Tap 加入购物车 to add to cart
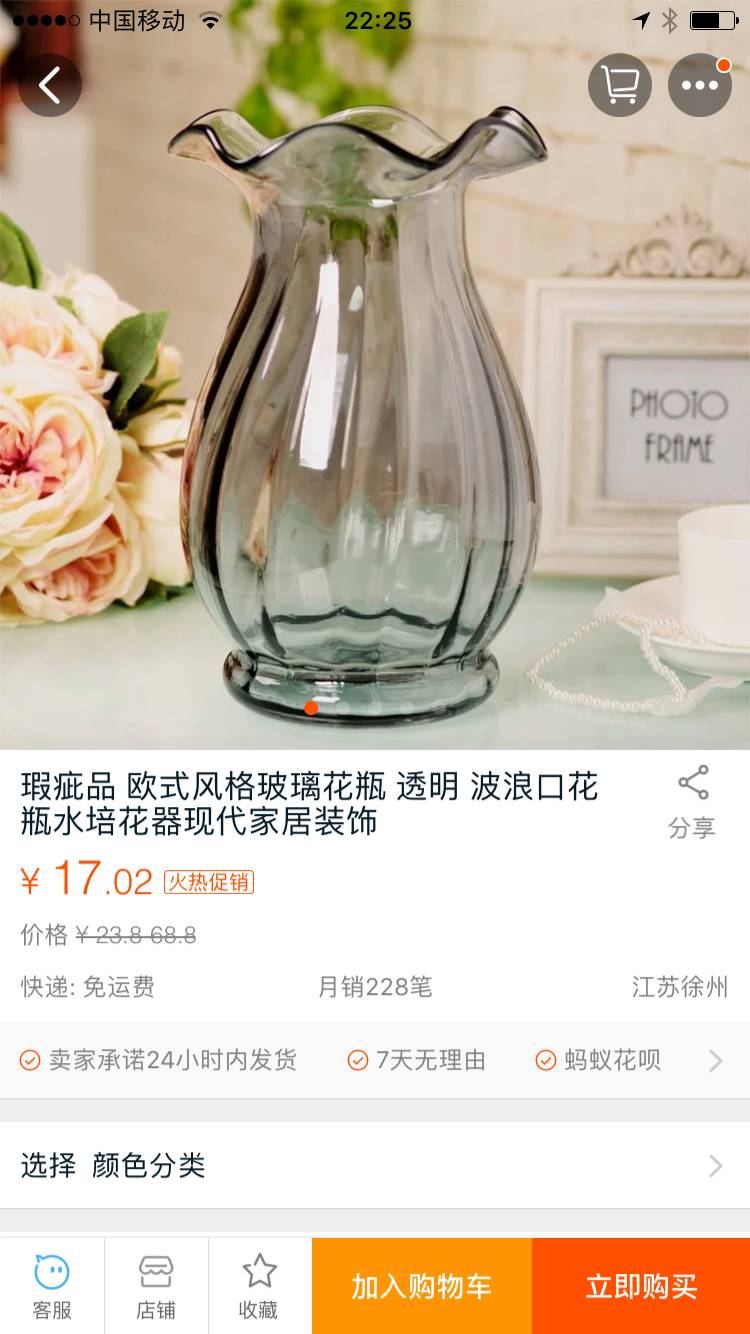 click(x=421, y=1286)
